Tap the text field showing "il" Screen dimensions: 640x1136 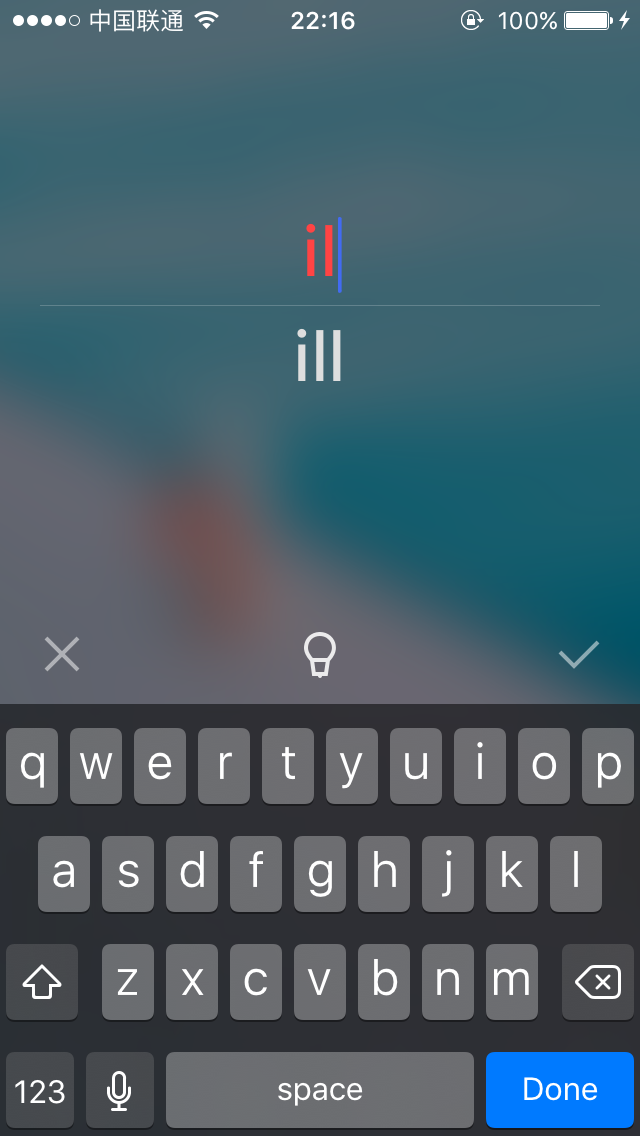(320, 254)
